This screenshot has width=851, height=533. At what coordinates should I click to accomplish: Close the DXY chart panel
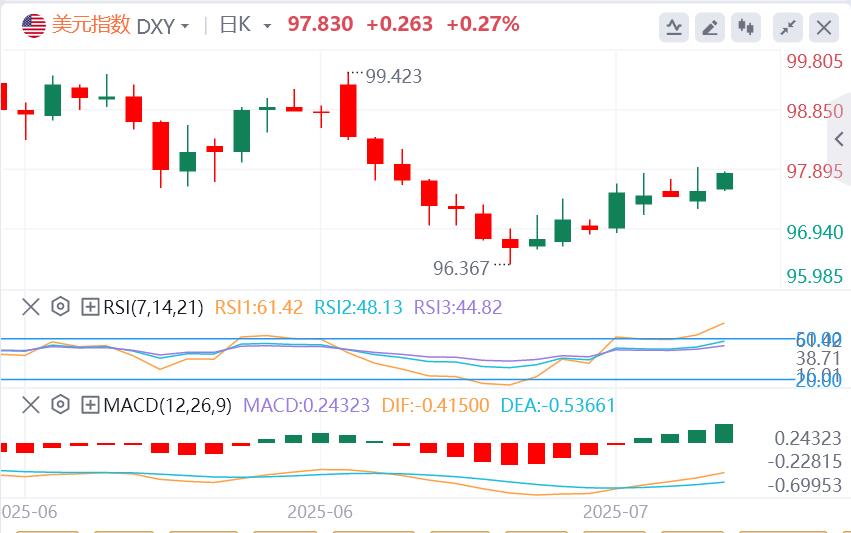coord(824,28)
